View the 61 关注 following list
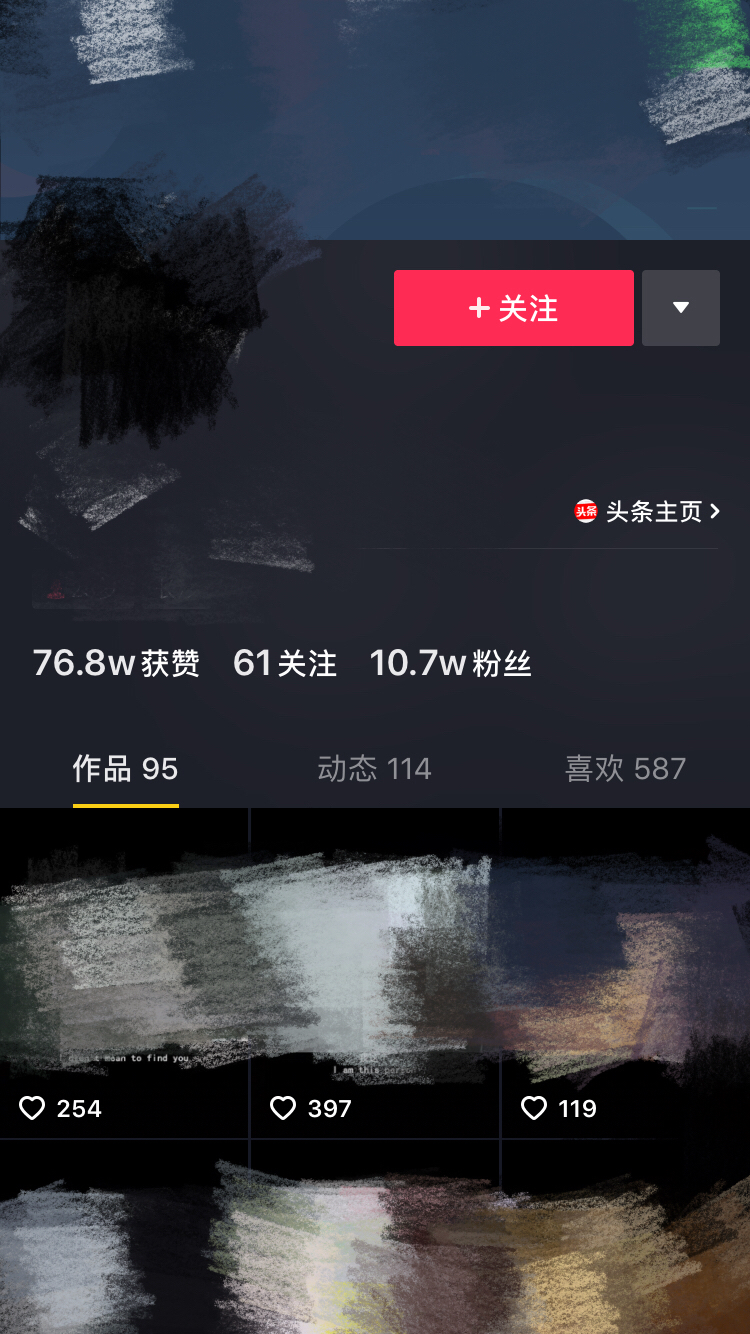The image size is (750, 1334). (285, 663)
